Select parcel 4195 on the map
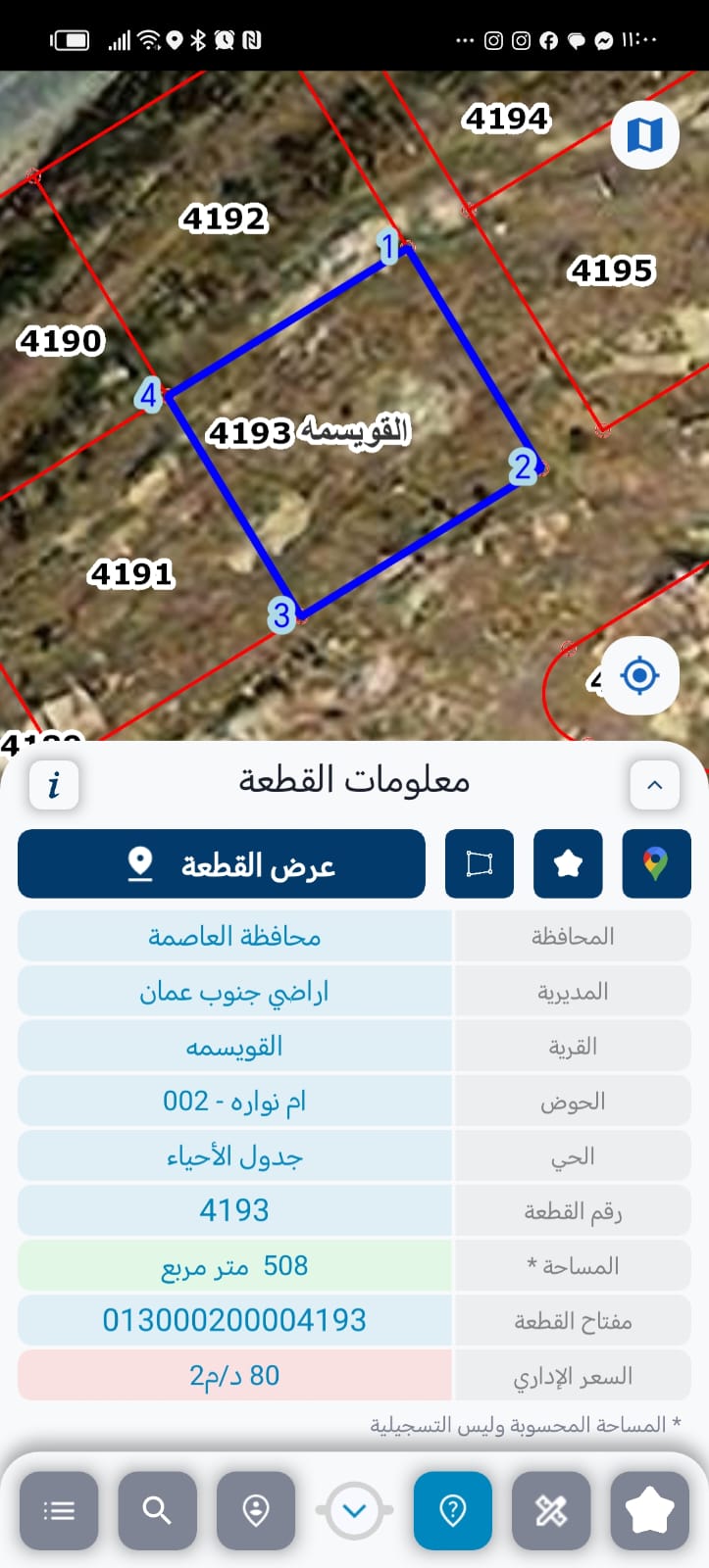The width and height of the screenshot is (709, 1568). point(610,270)
